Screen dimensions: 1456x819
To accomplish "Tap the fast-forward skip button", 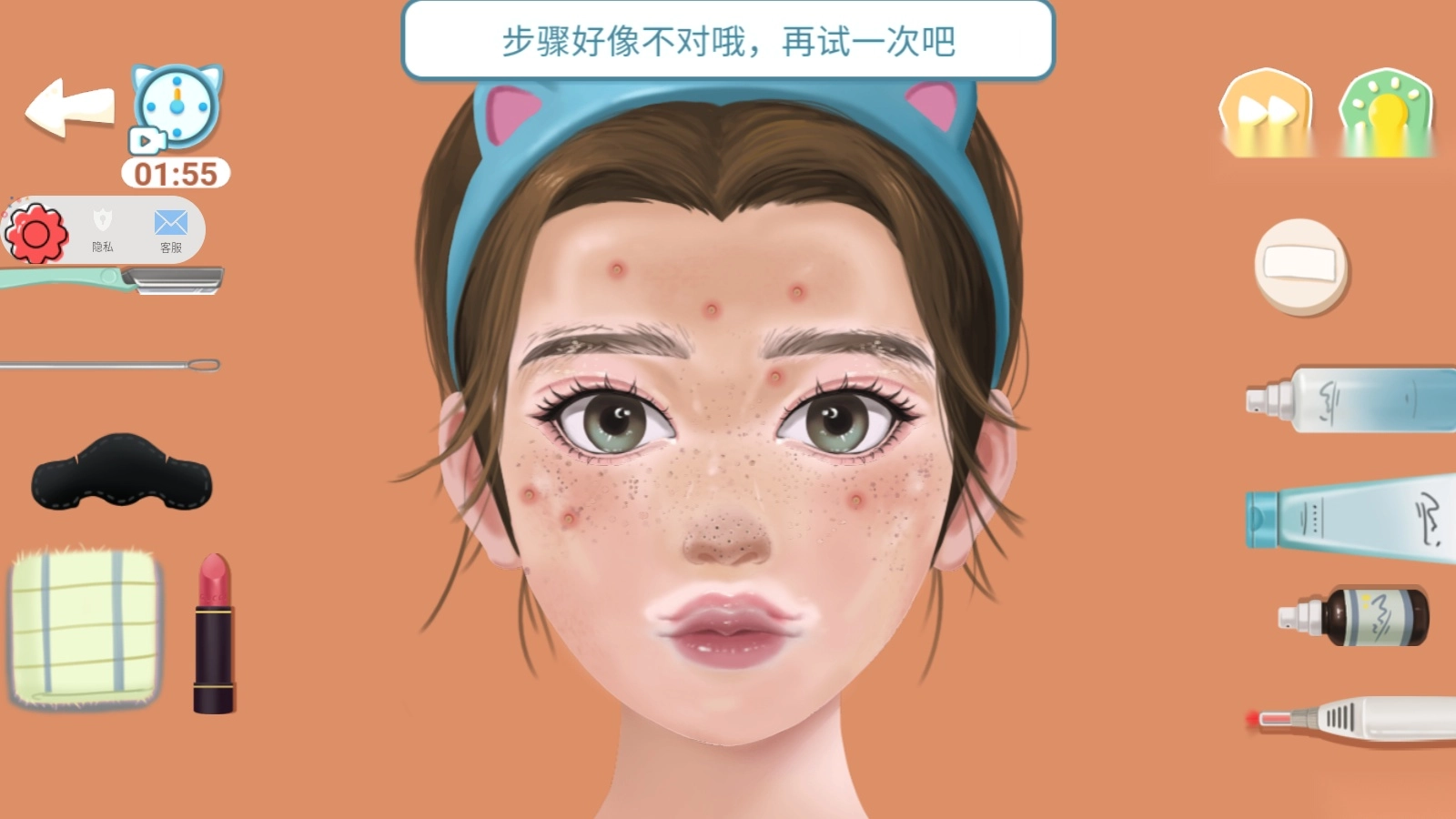I will [x=1266, y=113].
